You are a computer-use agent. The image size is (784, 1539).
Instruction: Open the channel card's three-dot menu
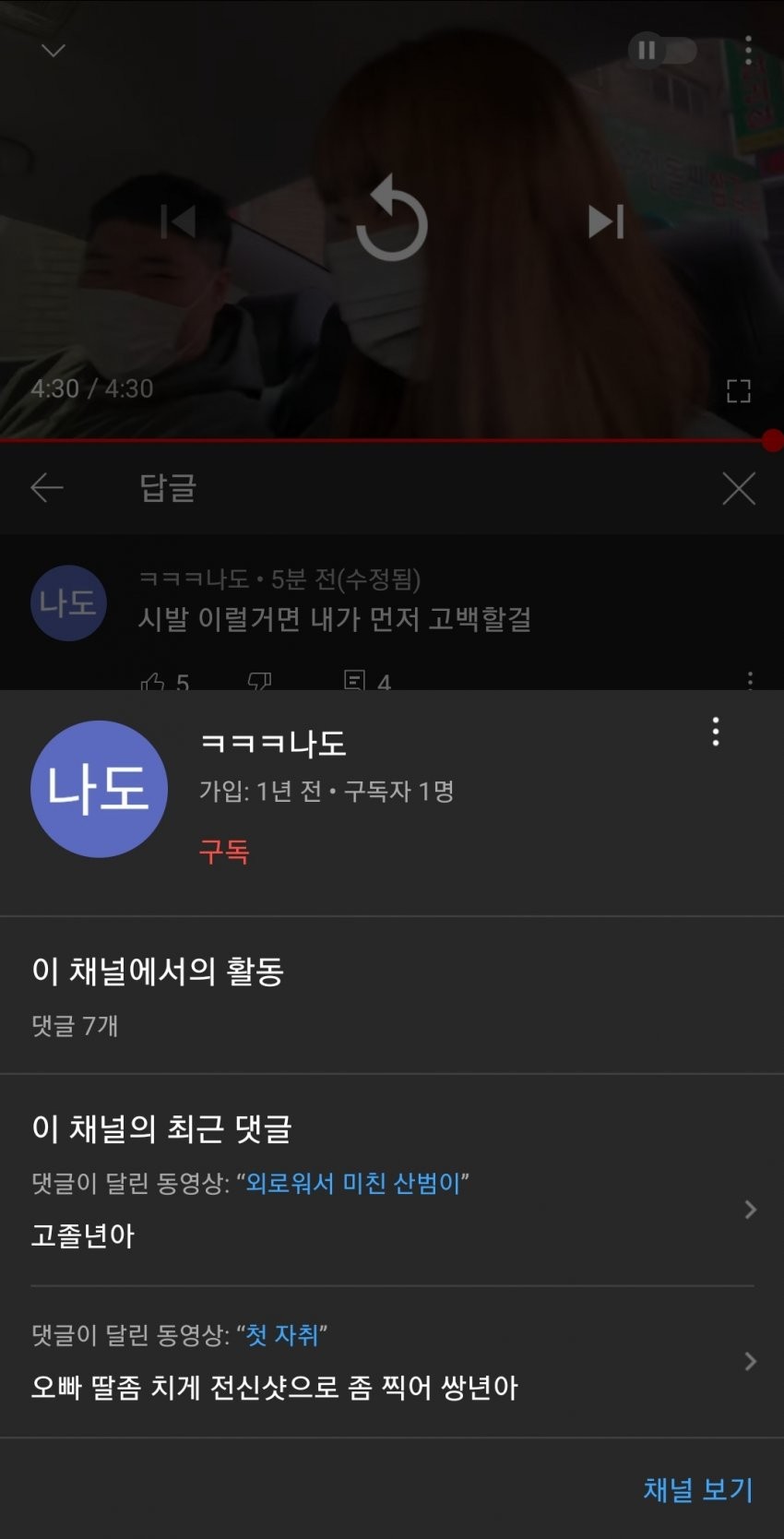tap(716, 732)
